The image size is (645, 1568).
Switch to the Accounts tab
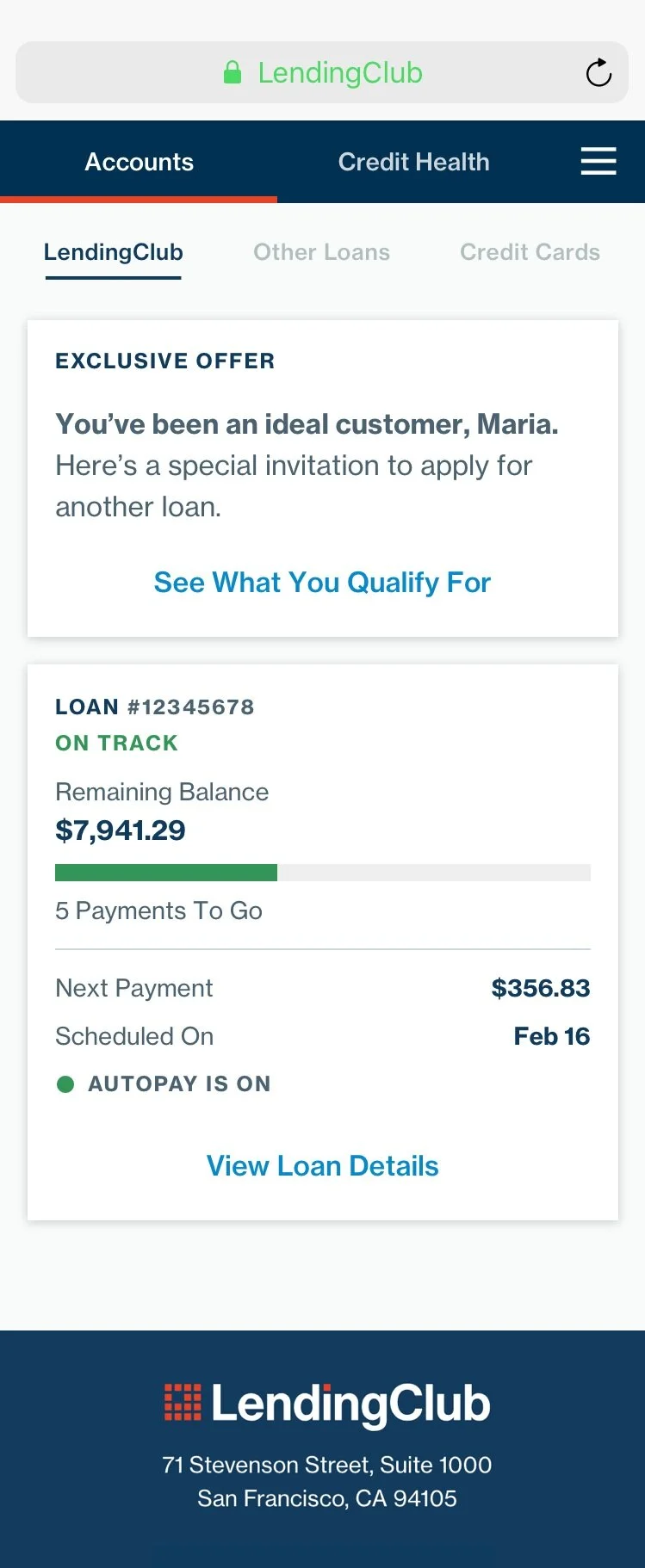click(x=140, y=162)
